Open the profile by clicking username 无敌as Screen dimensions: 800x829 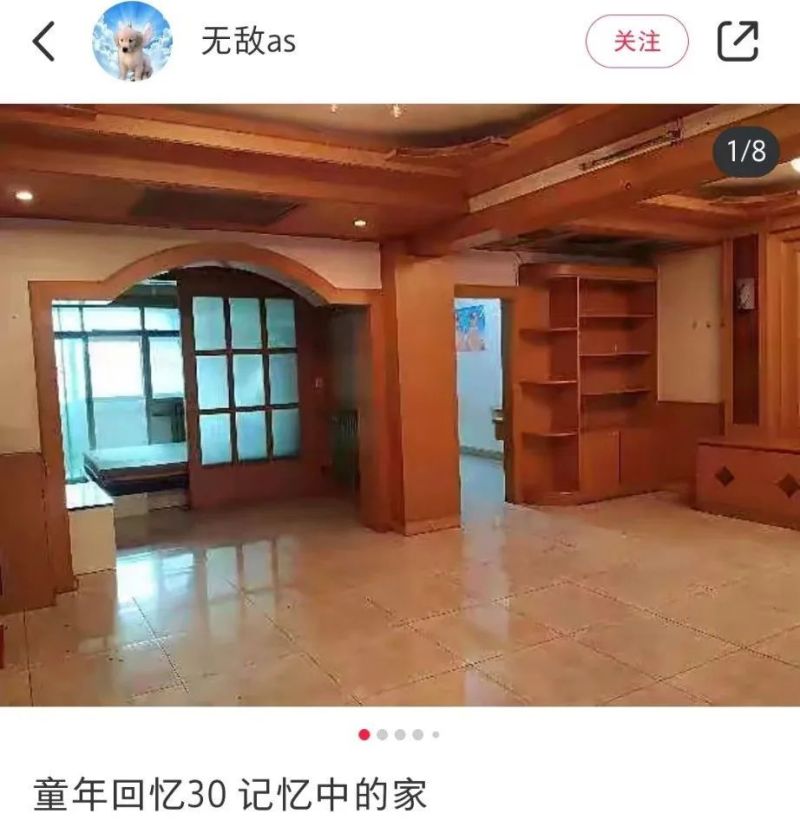(x=250, y=43)
